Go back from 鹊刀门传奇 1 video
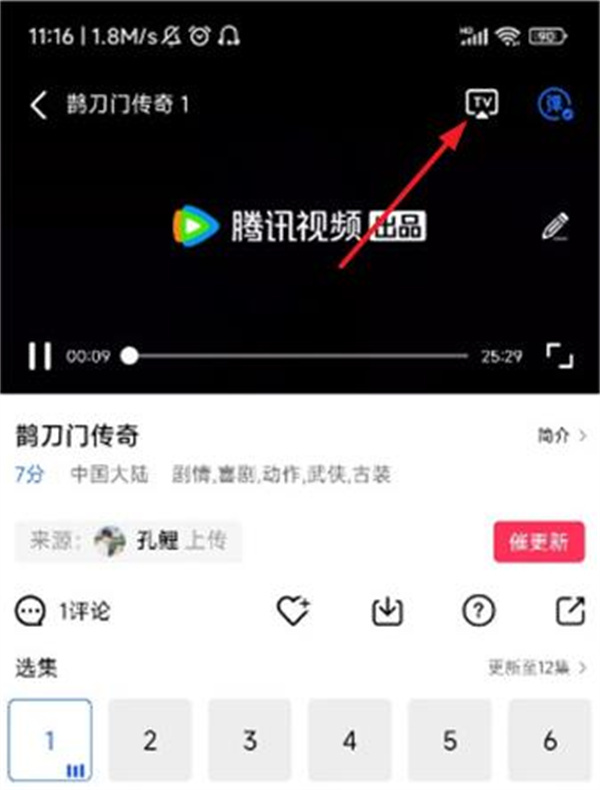This screenshot has height=790, width=600. [38, 106]
